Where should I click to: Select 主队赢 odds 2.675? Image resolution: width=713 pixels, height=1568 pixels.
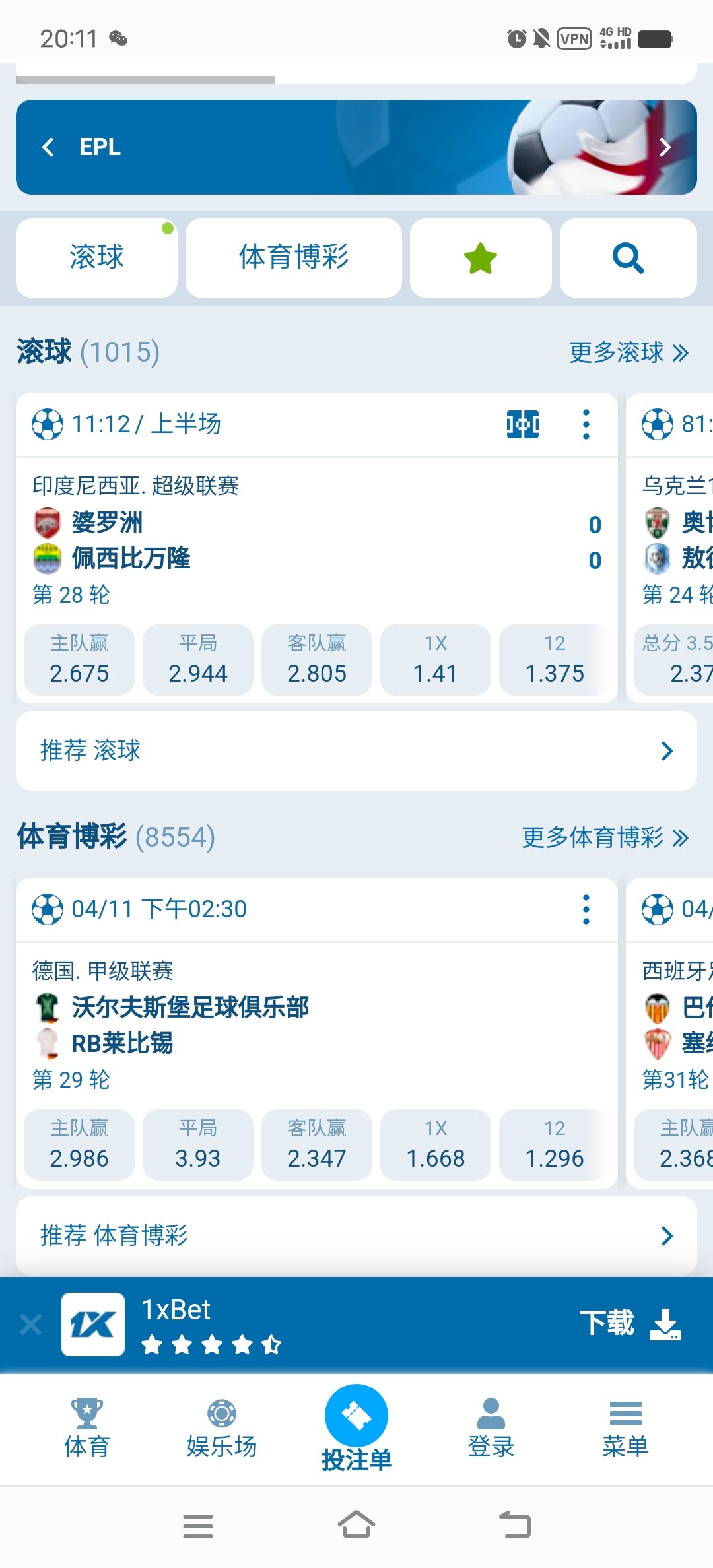(x=79, y=660)
